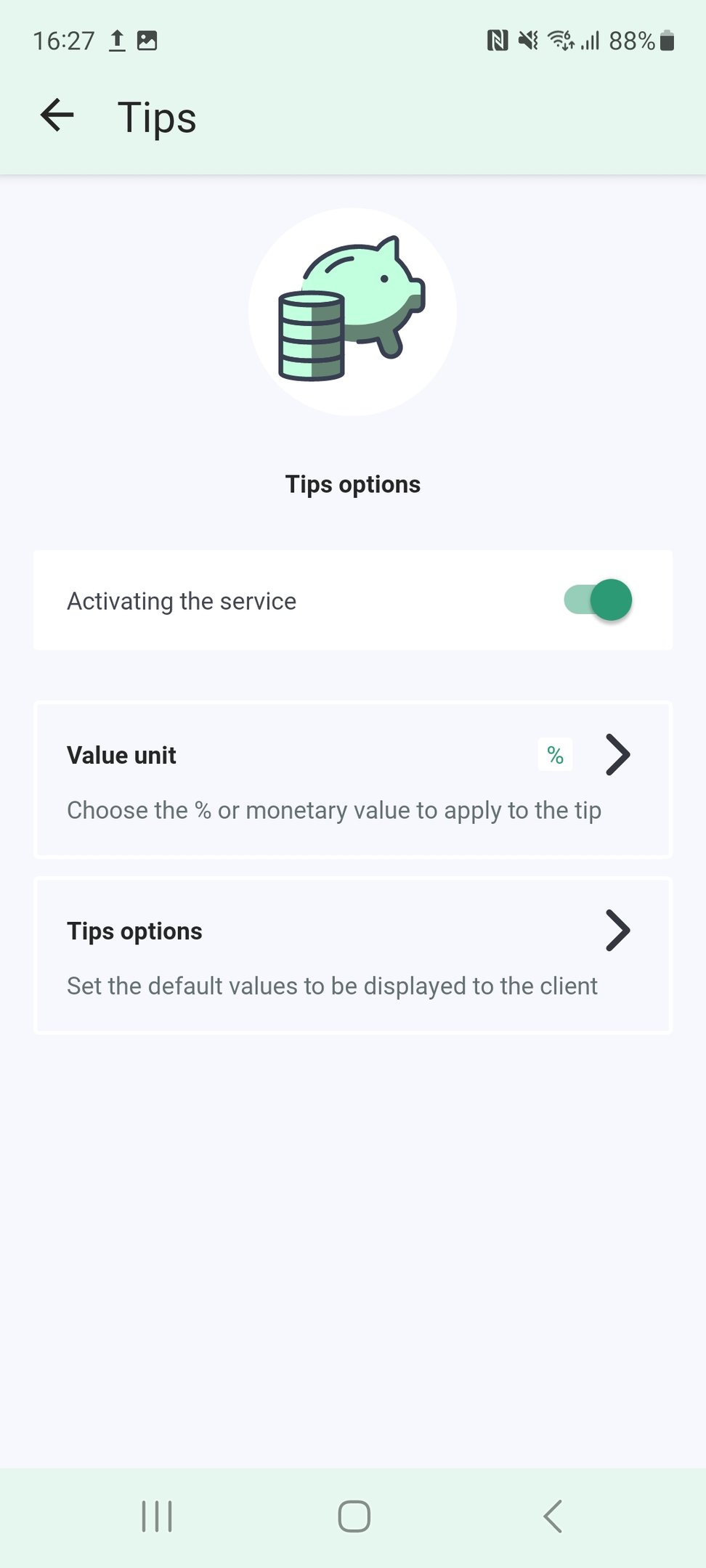706x1568 pixels.
Task: Go back from the Tips screen
Action: (x=57, y=115)
